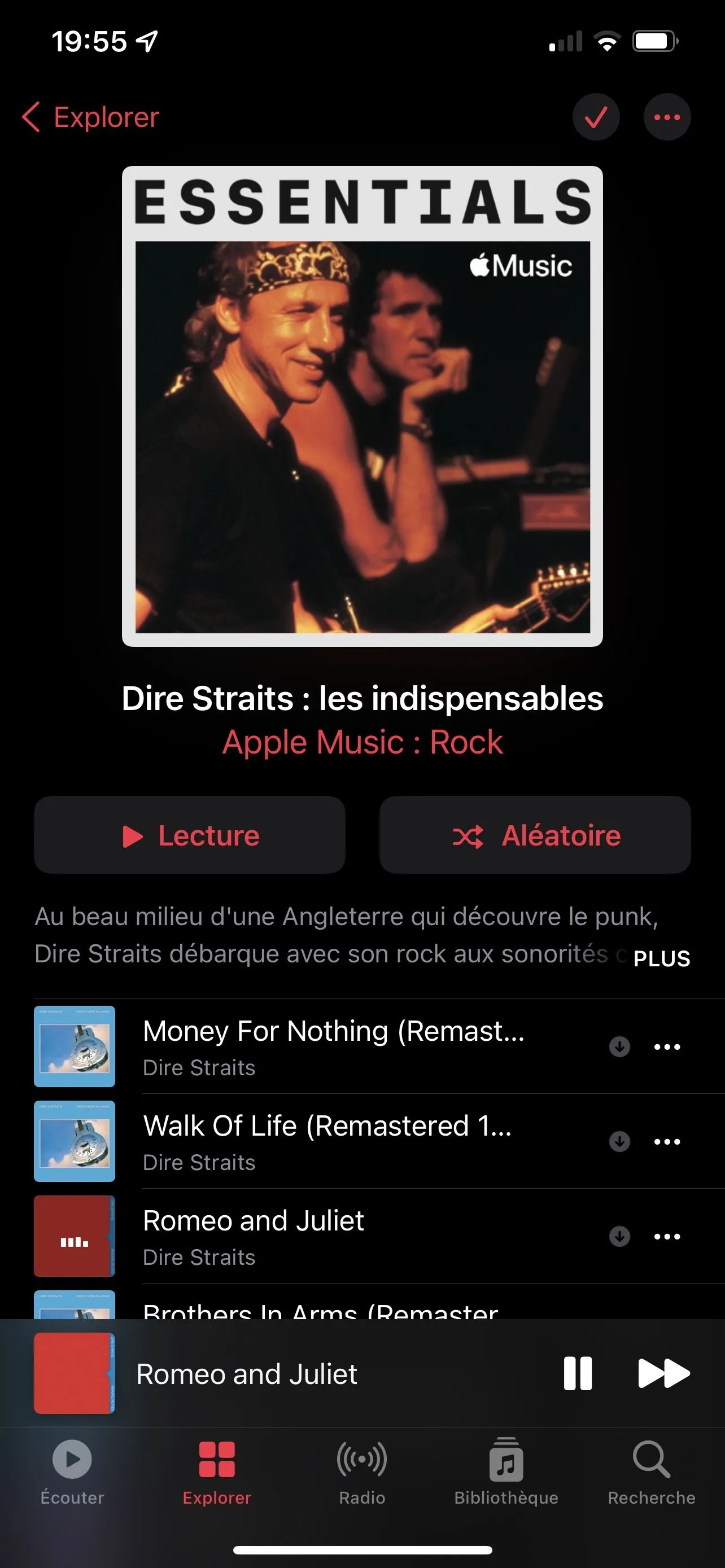725x1568 pixels.
Task: Open more options for Romeo and Juliet
Action: (667, 1236)
